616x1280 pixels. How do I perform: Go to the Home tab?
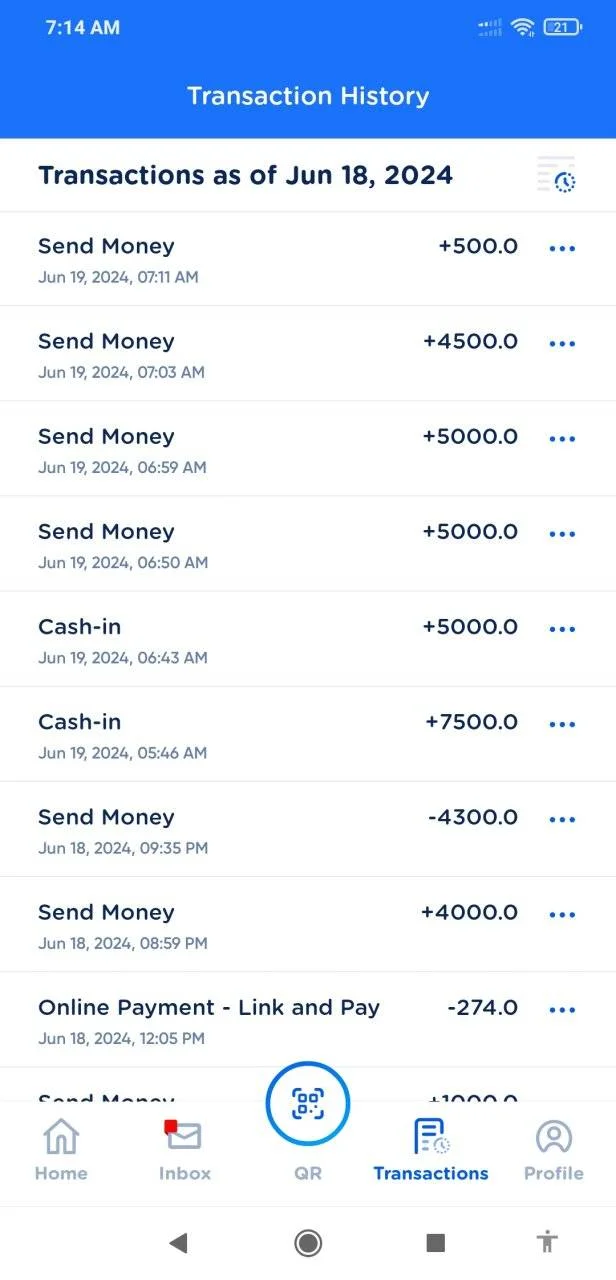click(x=61, y=1150)
